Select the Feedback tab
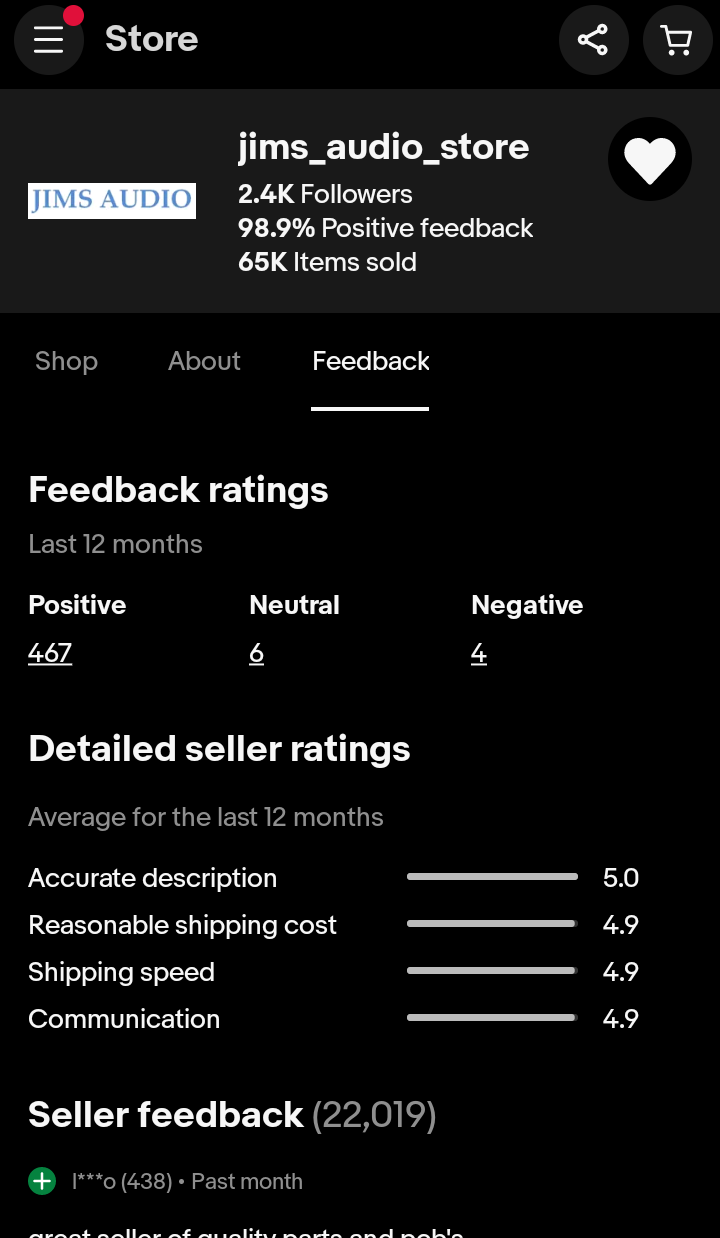 (370, 361)
